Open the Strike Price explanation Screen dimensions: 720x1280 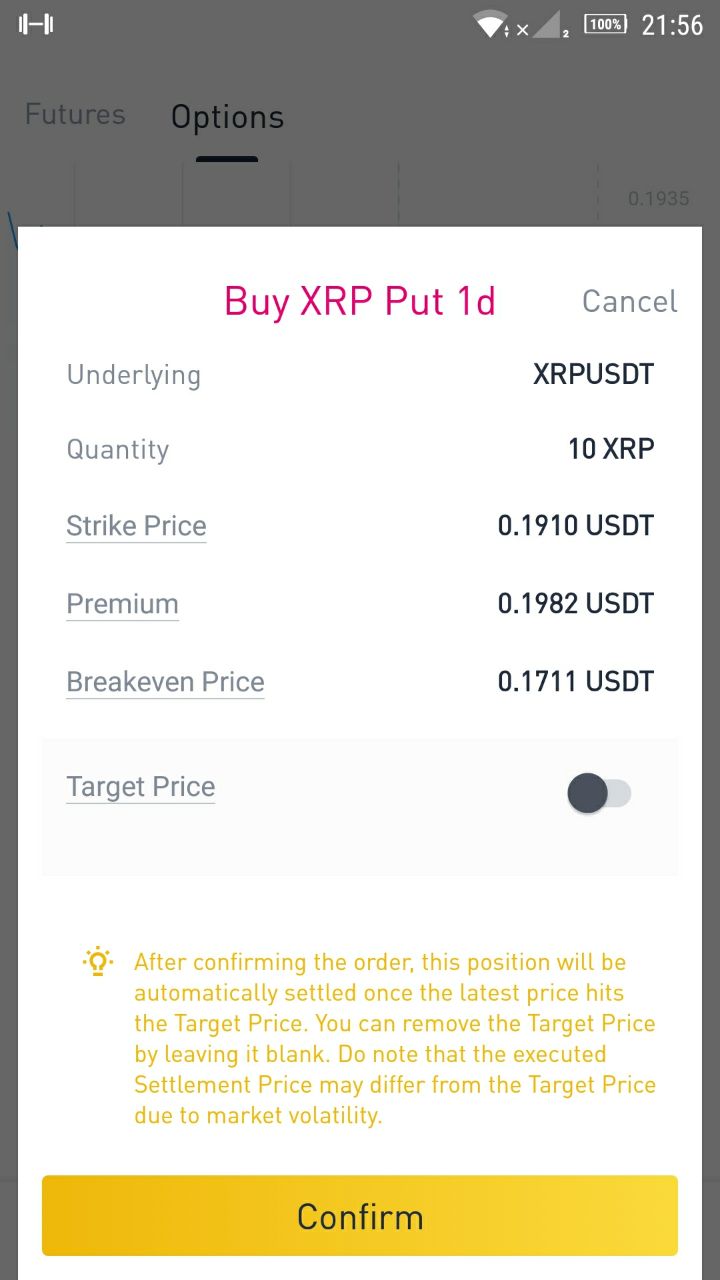click(x=136, y=526)
